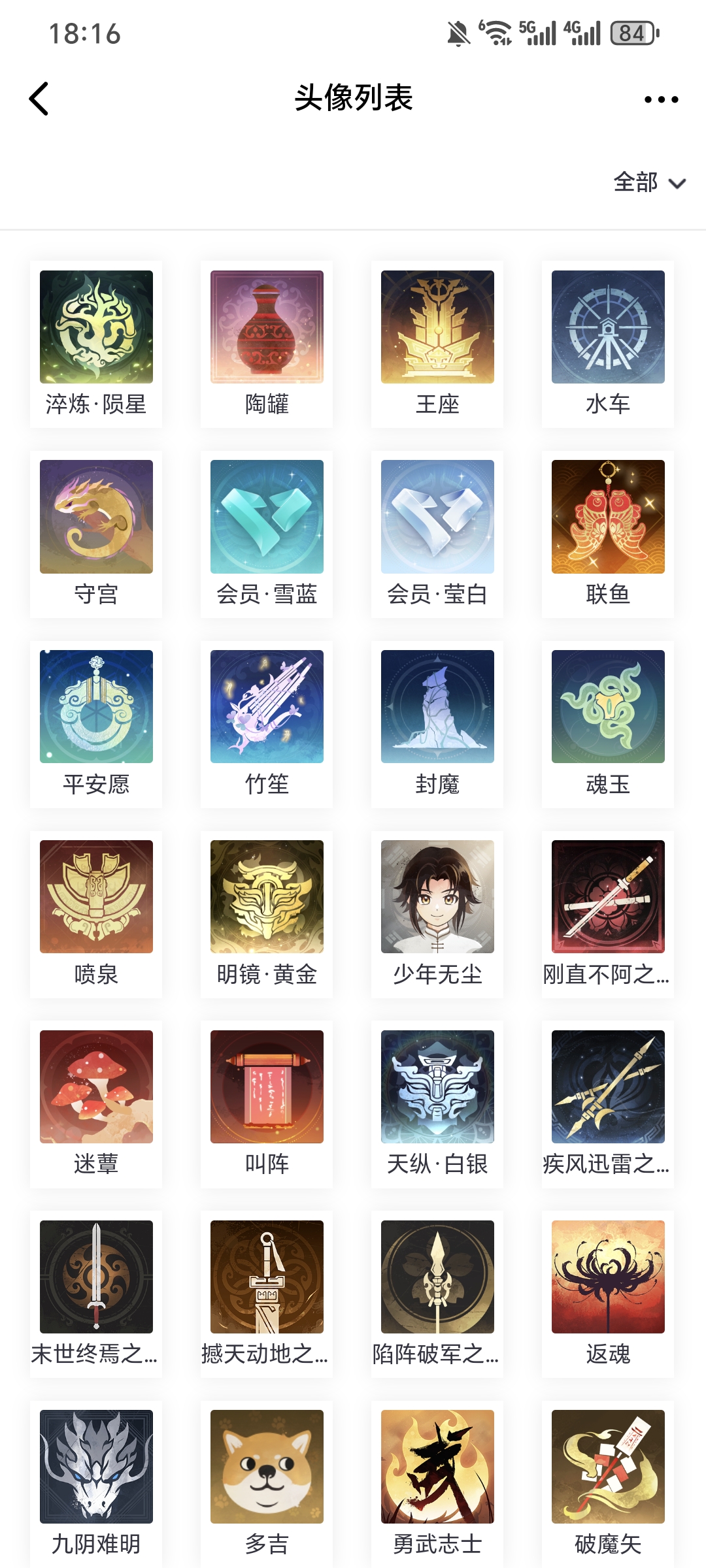This screenshot has height=1568, width=706.
Task: Select the 淬炼·陨星 avatar
Action: [96, 327]
